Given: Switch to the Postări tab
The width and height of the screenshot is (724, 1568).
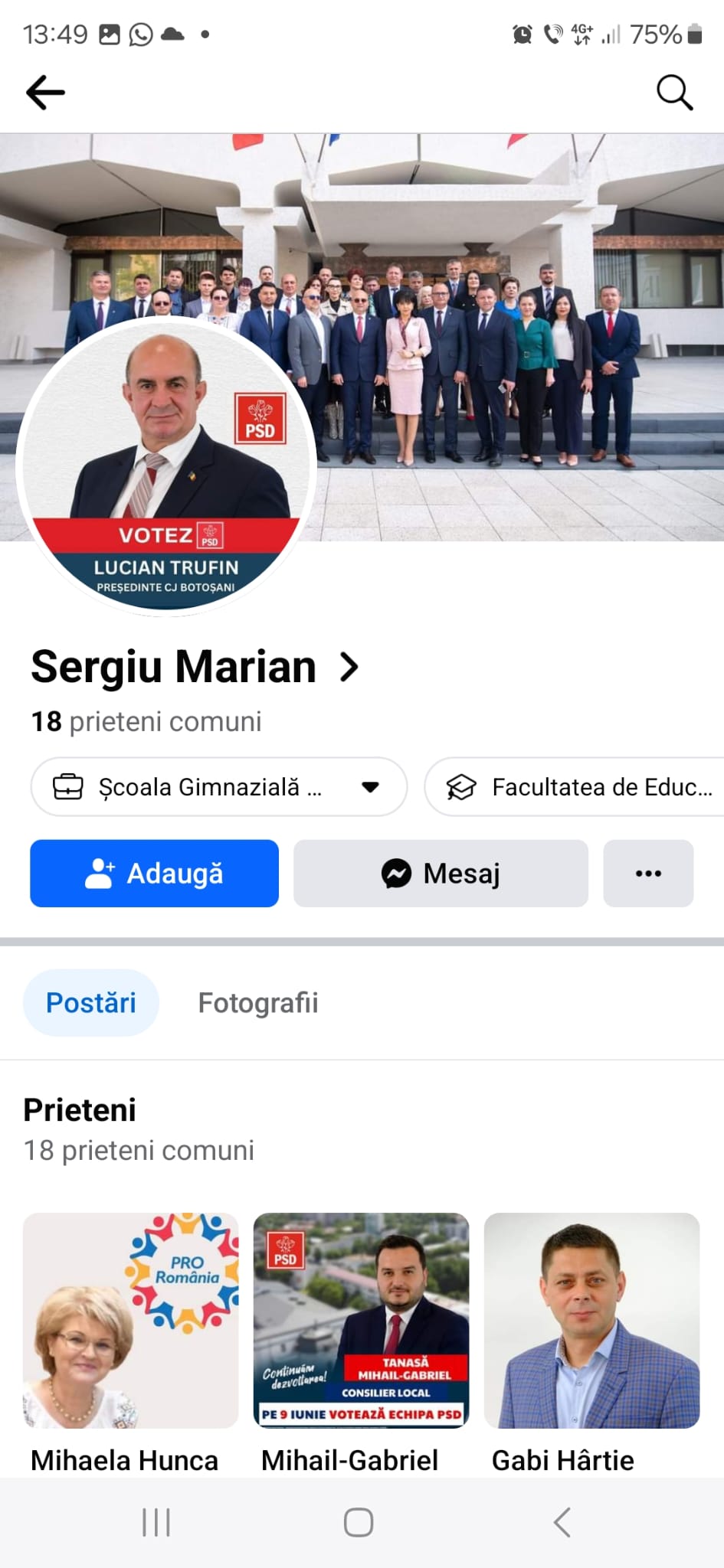Looking at the screenshot, I should pyautogui.click(x=90, y=1003).
